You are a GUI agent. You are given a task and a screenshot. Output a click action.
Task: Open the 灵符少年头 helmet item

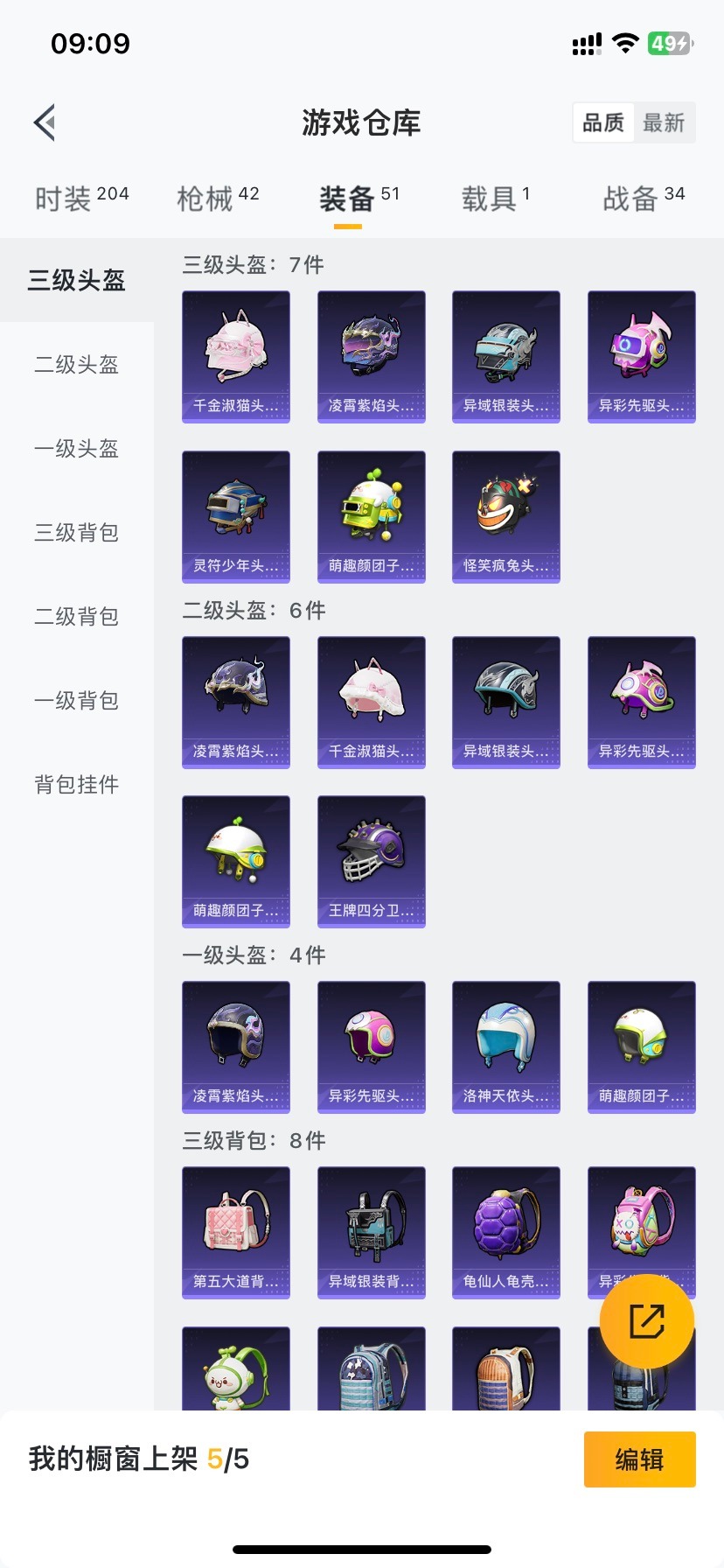236,516
